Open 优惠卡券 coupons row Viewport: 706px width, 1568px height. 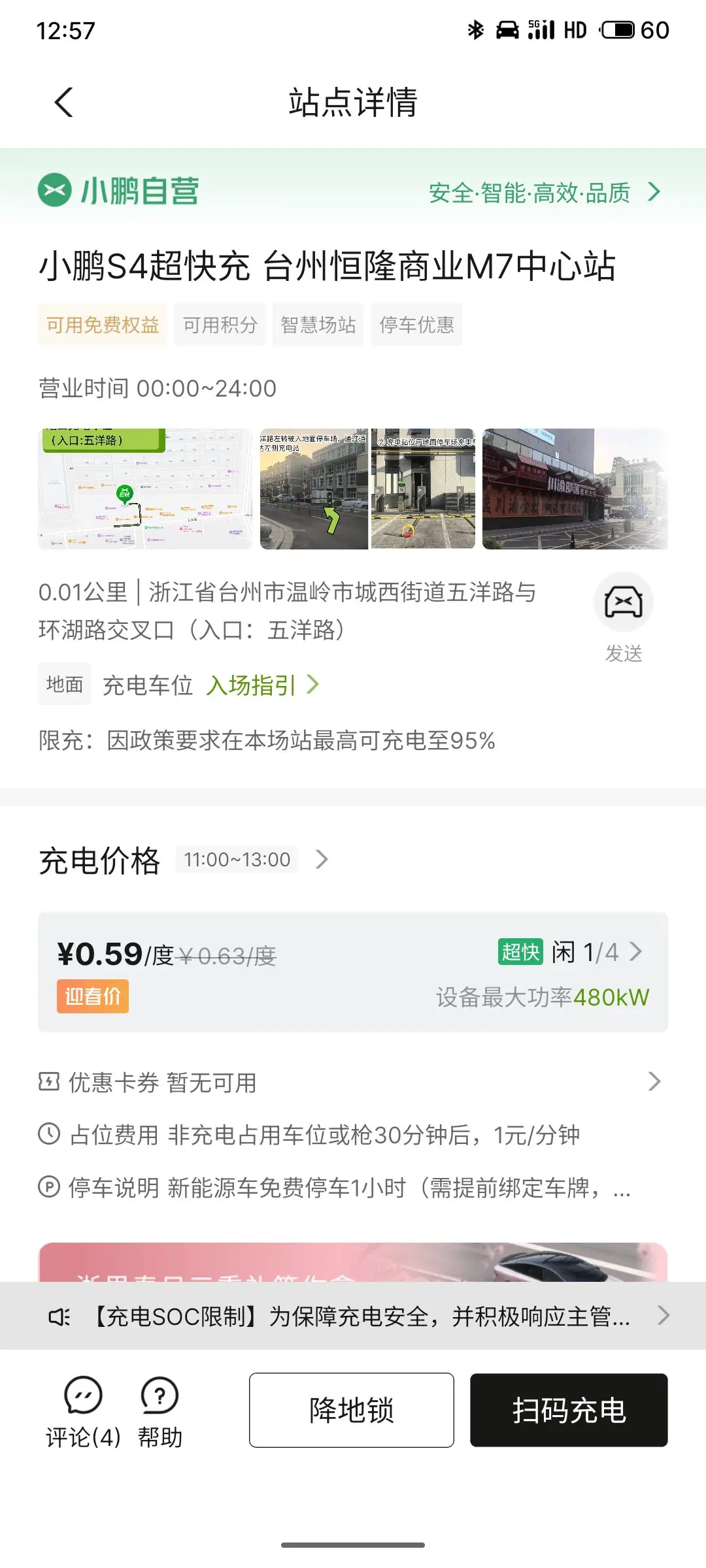click(353, 1083)
